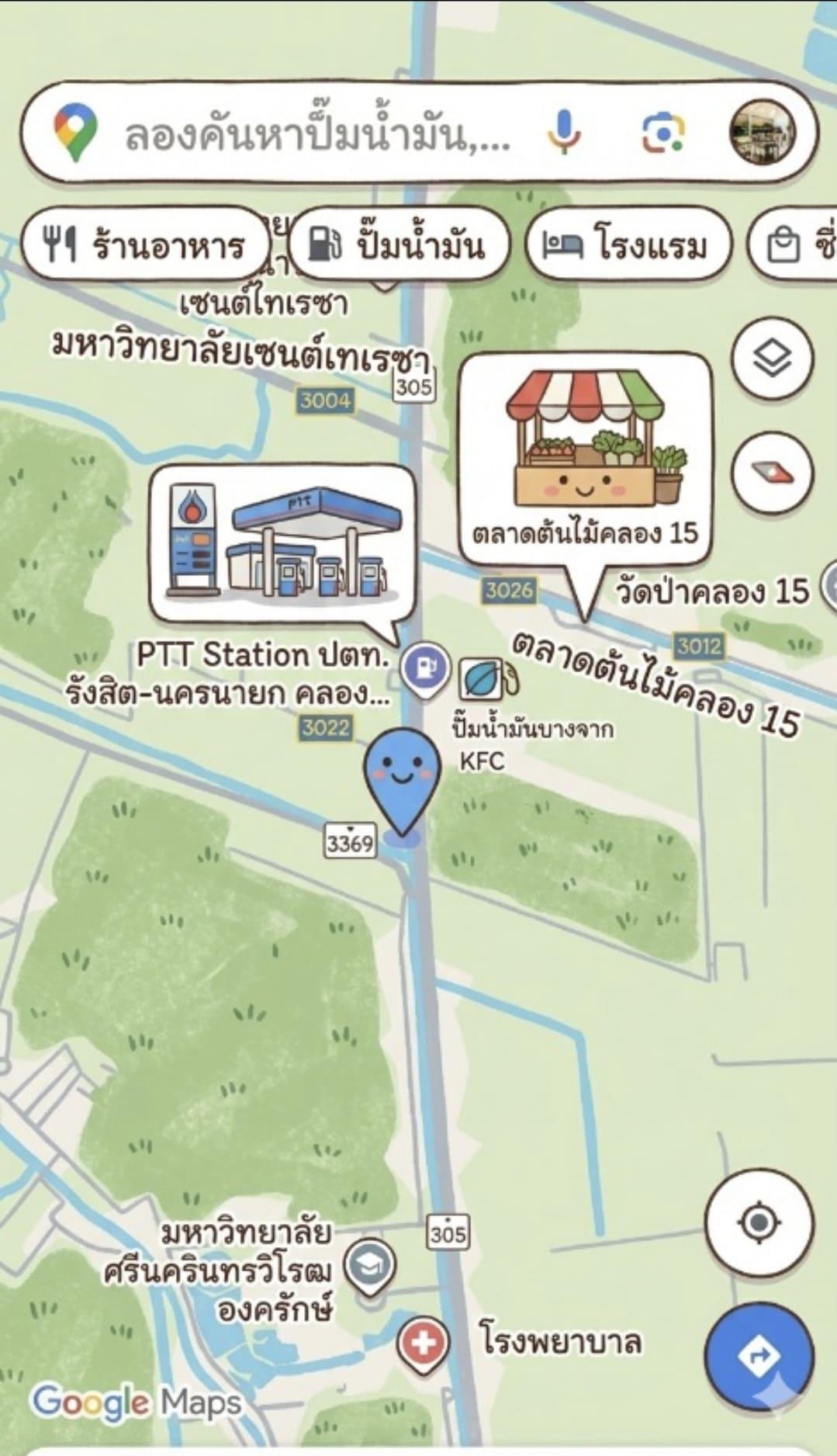The image size is (837, 1456).
Task: Open the map layers button
Action: tap(773, 359)
